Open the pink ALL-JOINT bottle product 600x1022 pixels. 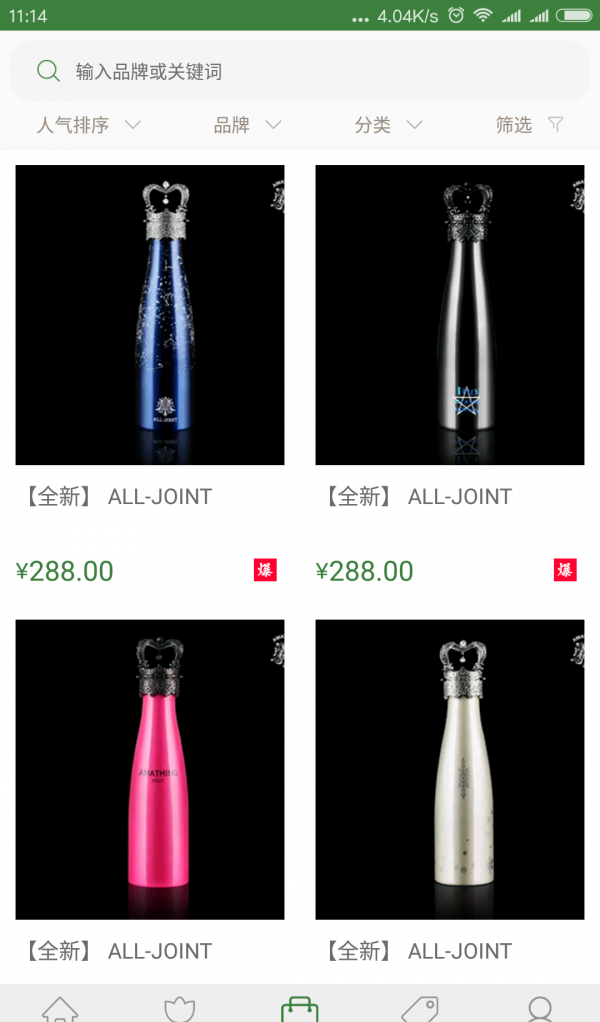coord(150,769)
